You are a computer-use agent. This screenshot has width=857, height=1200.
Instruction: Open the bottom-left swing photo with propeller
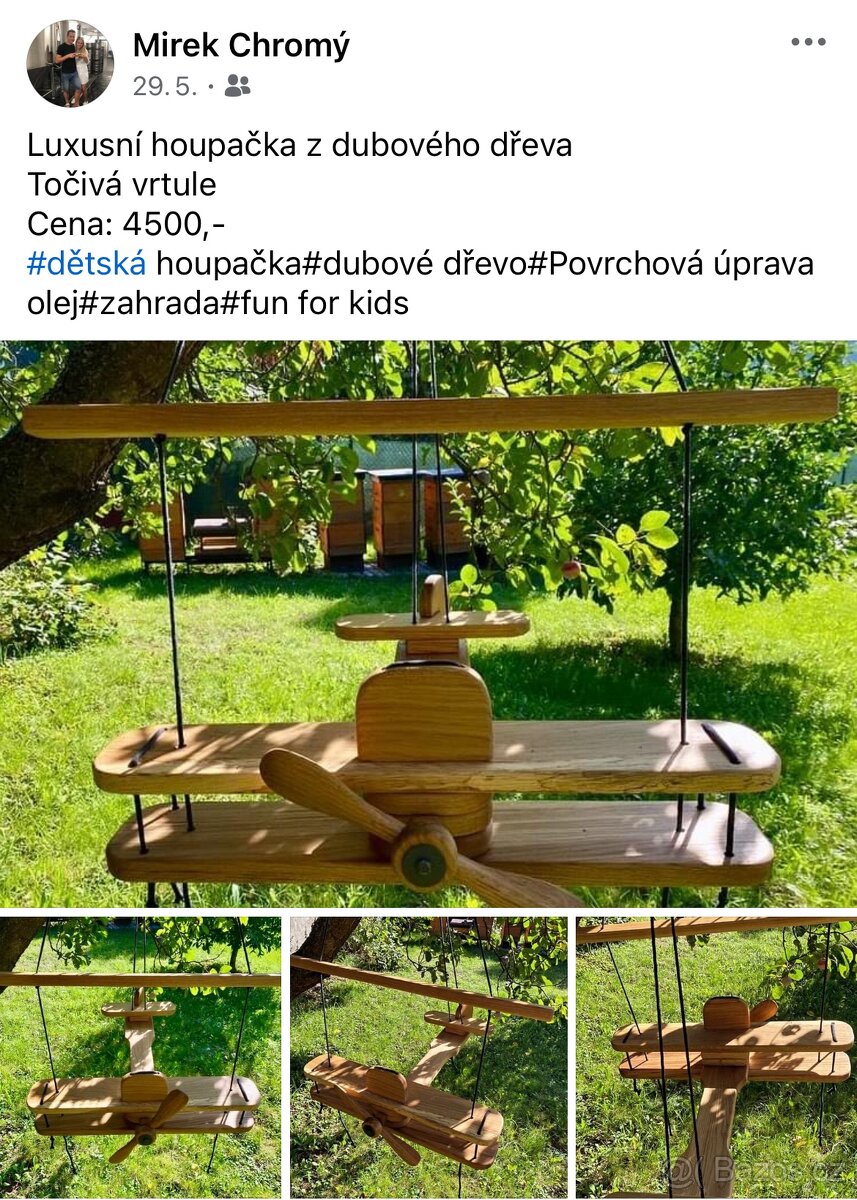pyautogui.click(x=140, y=1057)
